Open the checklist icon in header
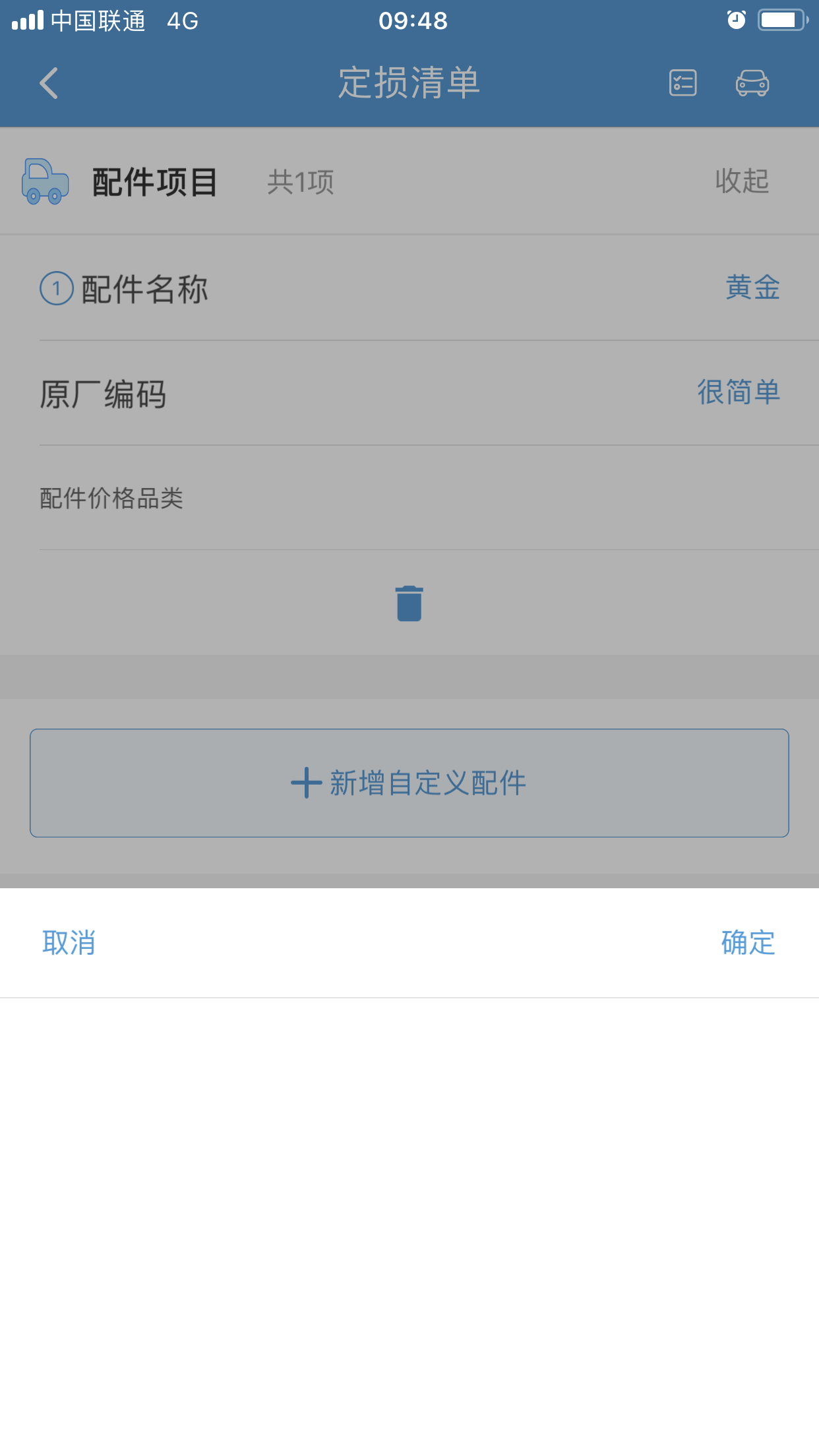 point(682,83)
